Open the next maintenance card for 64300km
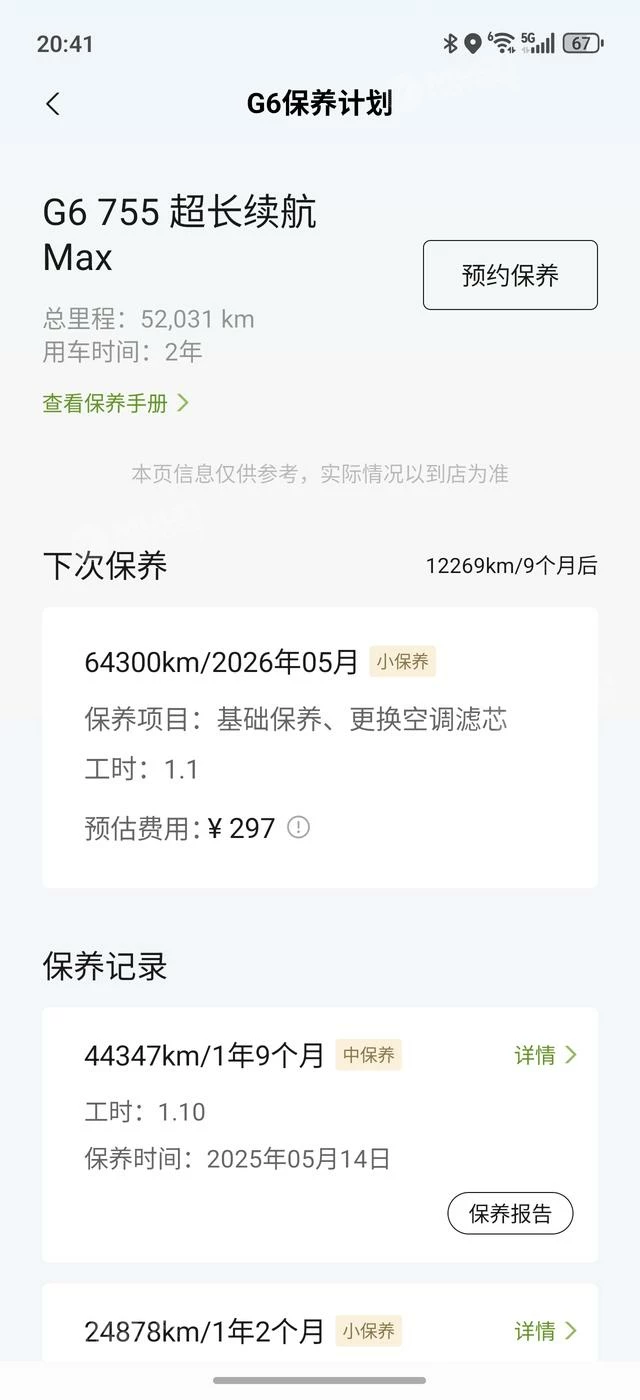Viewport: 640px width, 1400px height. [x=320, y=747]
